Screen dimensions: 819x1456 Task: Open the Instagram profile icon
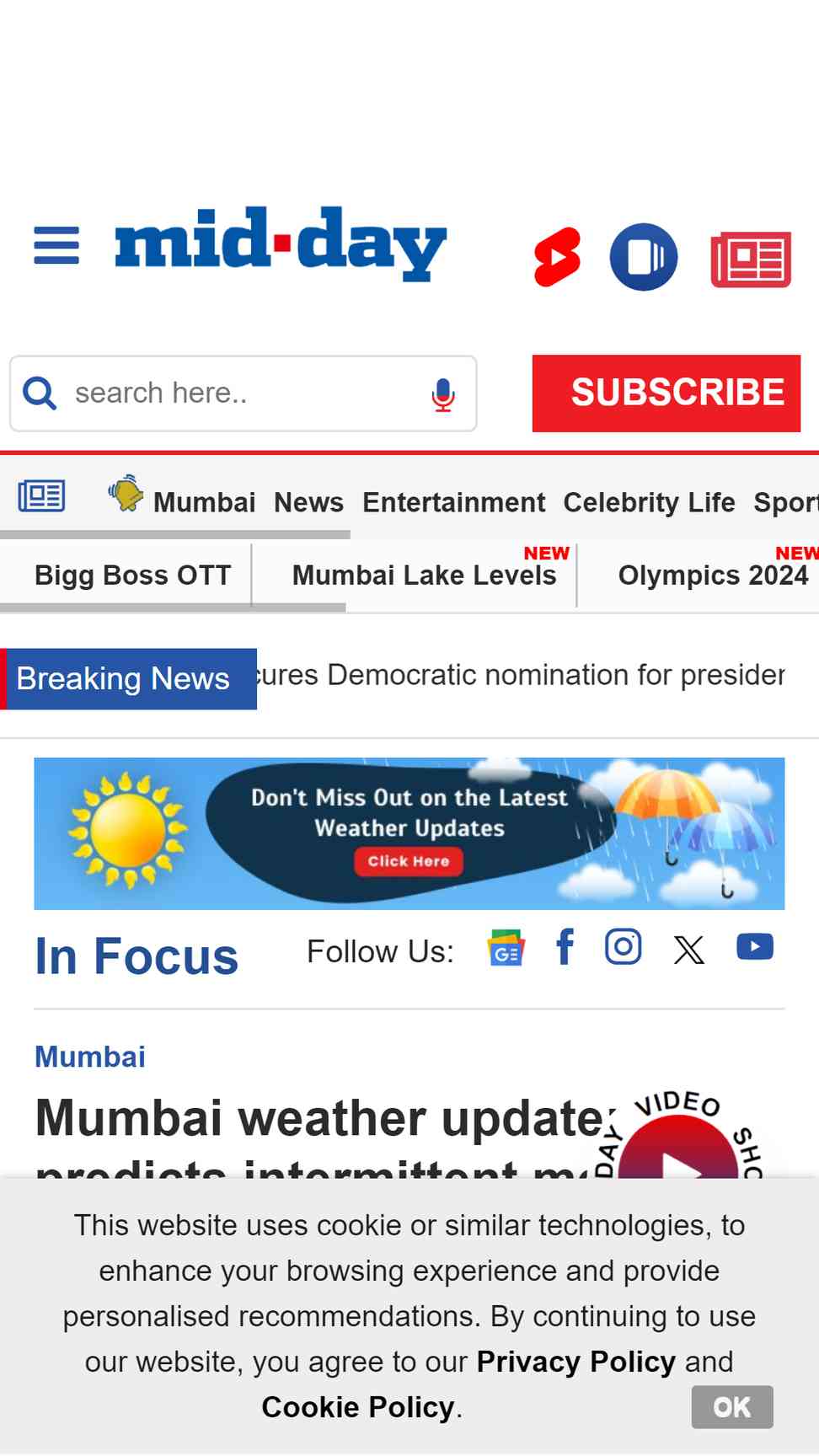(x=624, y=946)
